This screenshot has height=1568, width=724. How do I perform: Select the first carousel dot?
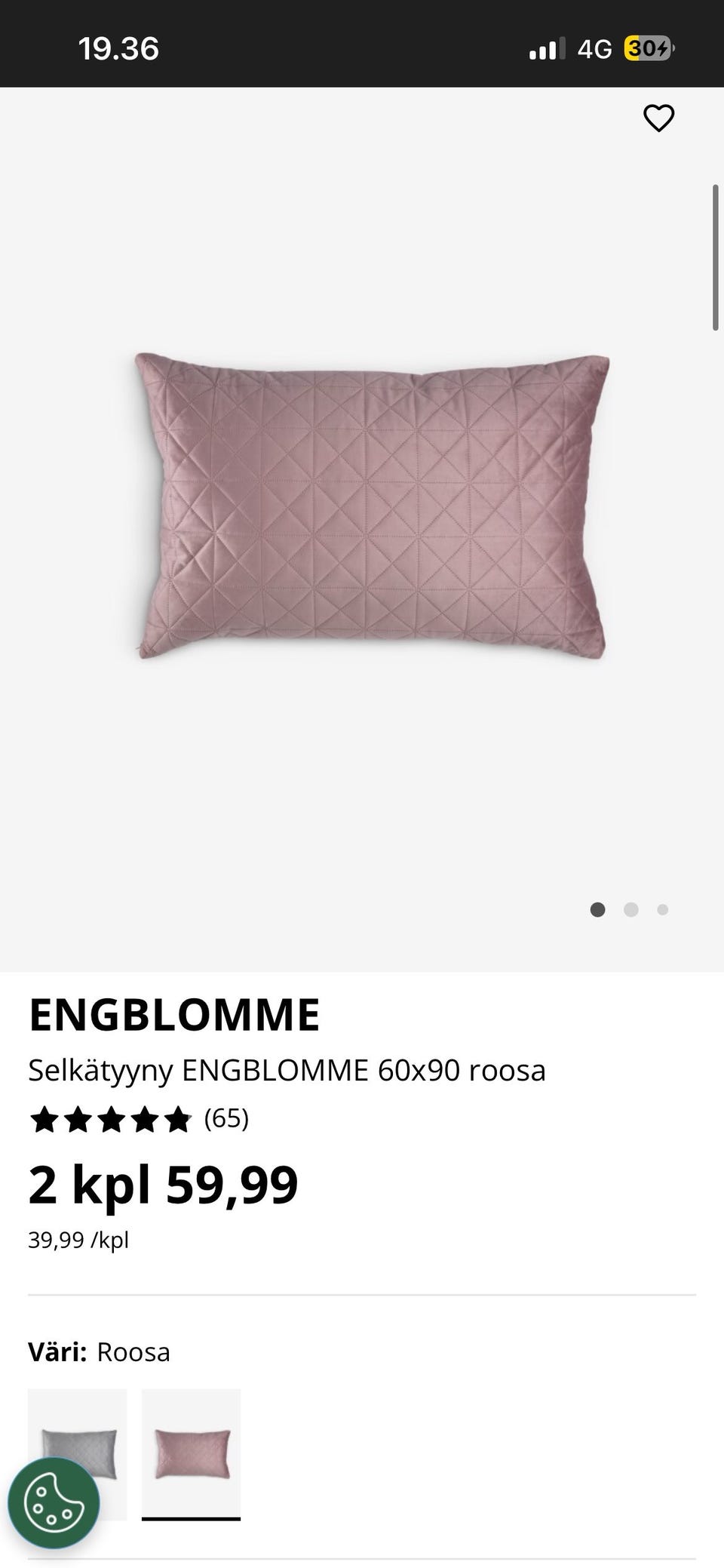click(597, 910)
